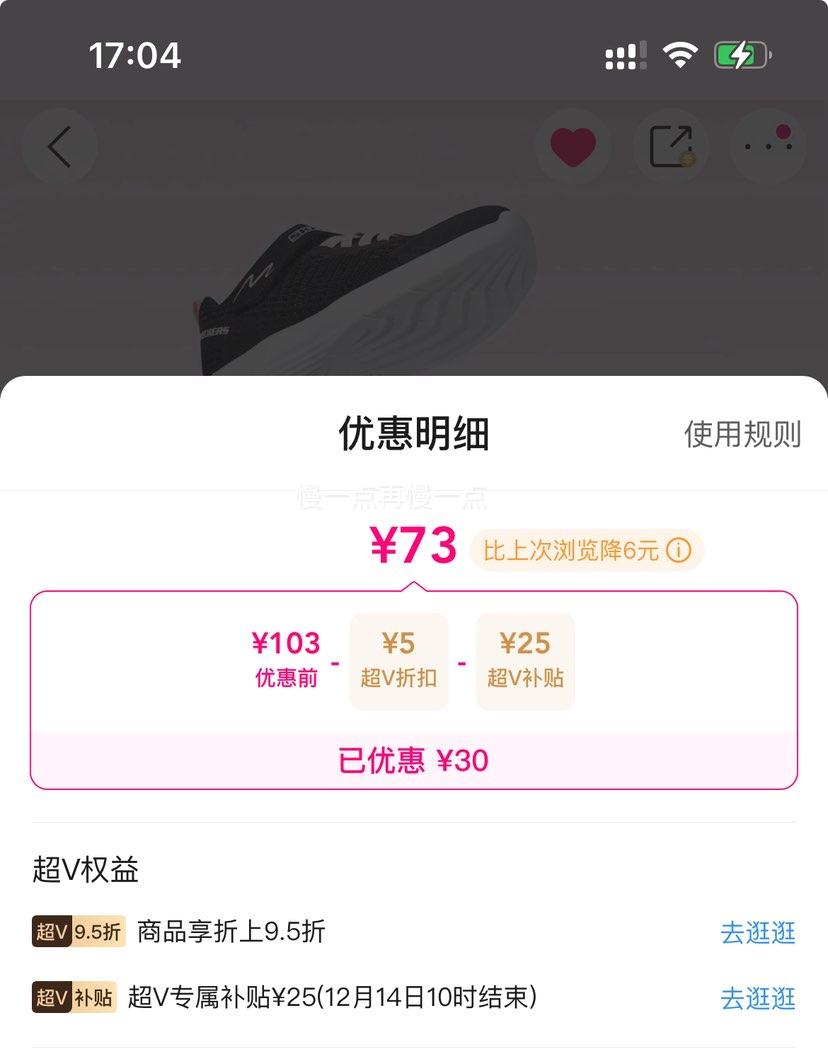Favorite the product with the heart icon
The image size is (828, 1059).
[573, 146]
